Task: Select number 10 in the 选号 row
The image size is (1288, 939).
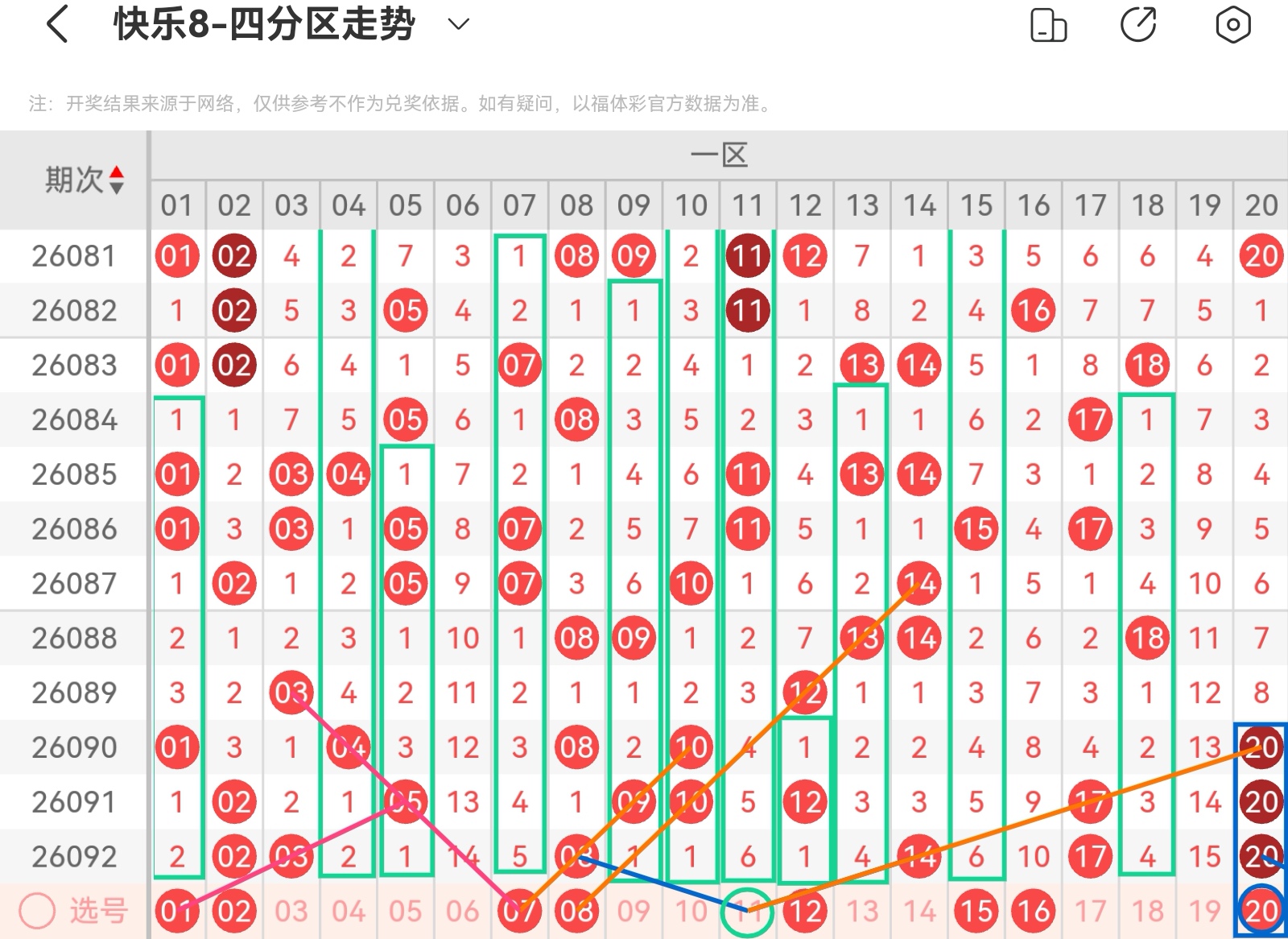Action: pos(691,911)
